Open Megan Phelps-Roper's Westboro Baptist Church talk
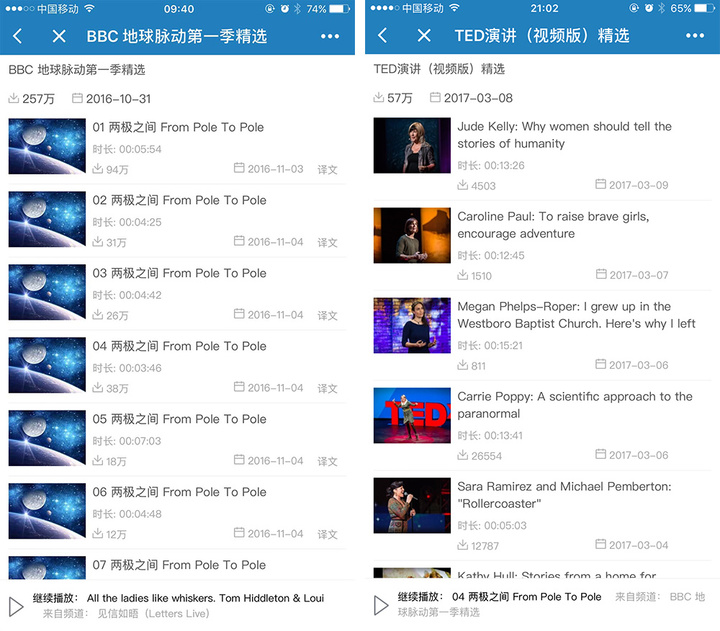Viewport: 720px width, 631px height. (575, 315)
